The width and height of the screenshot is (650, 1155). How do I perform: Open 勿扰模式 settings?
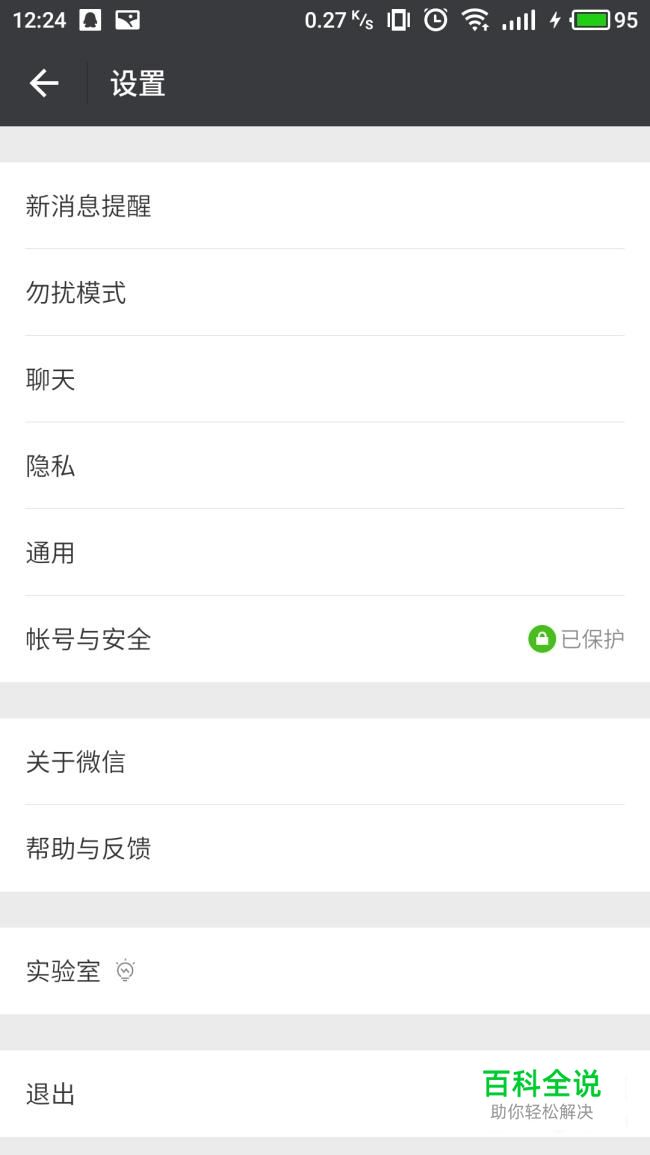(x=325, y=292)
